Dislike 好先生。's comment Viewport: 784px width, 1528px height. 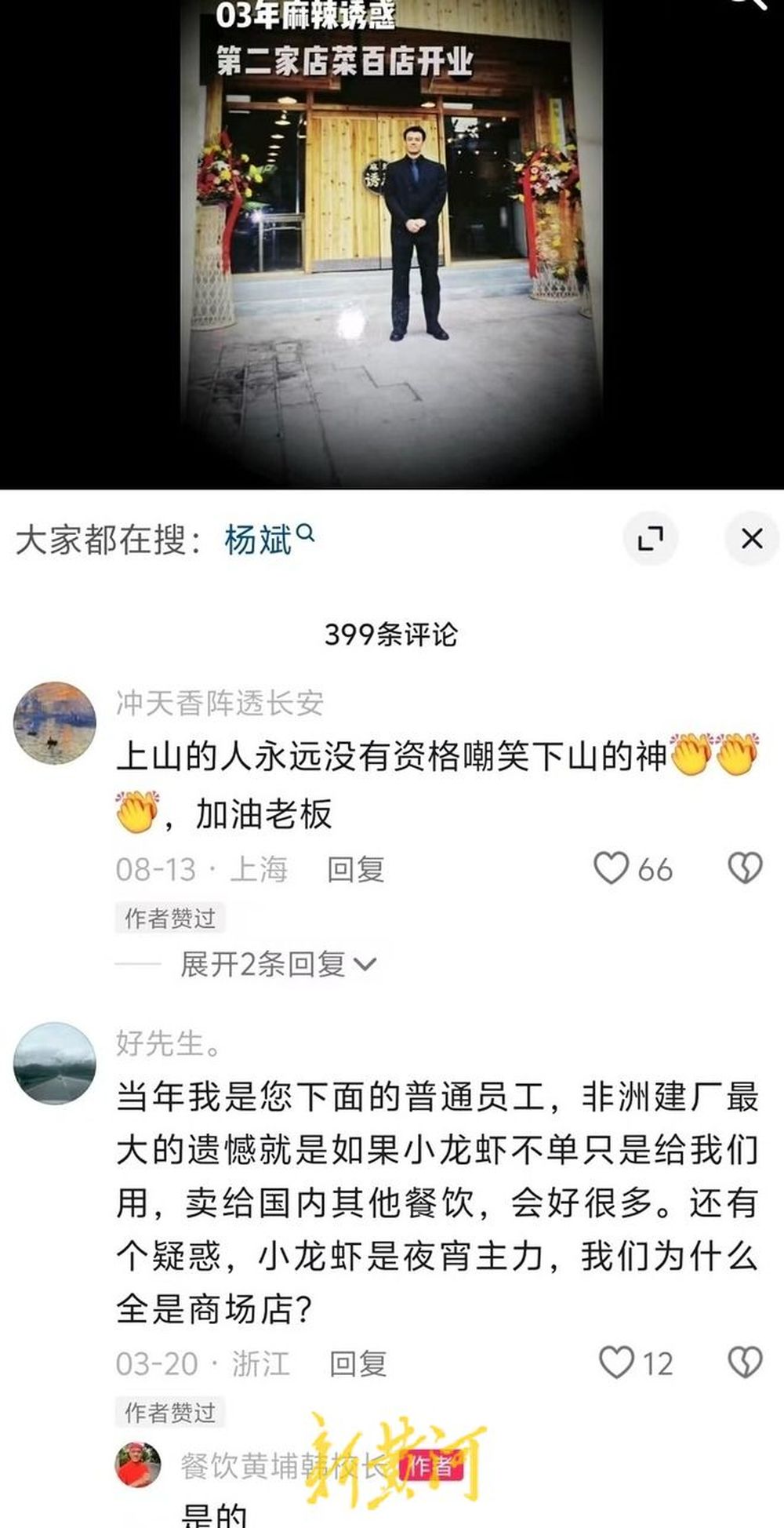(745, 1363)
